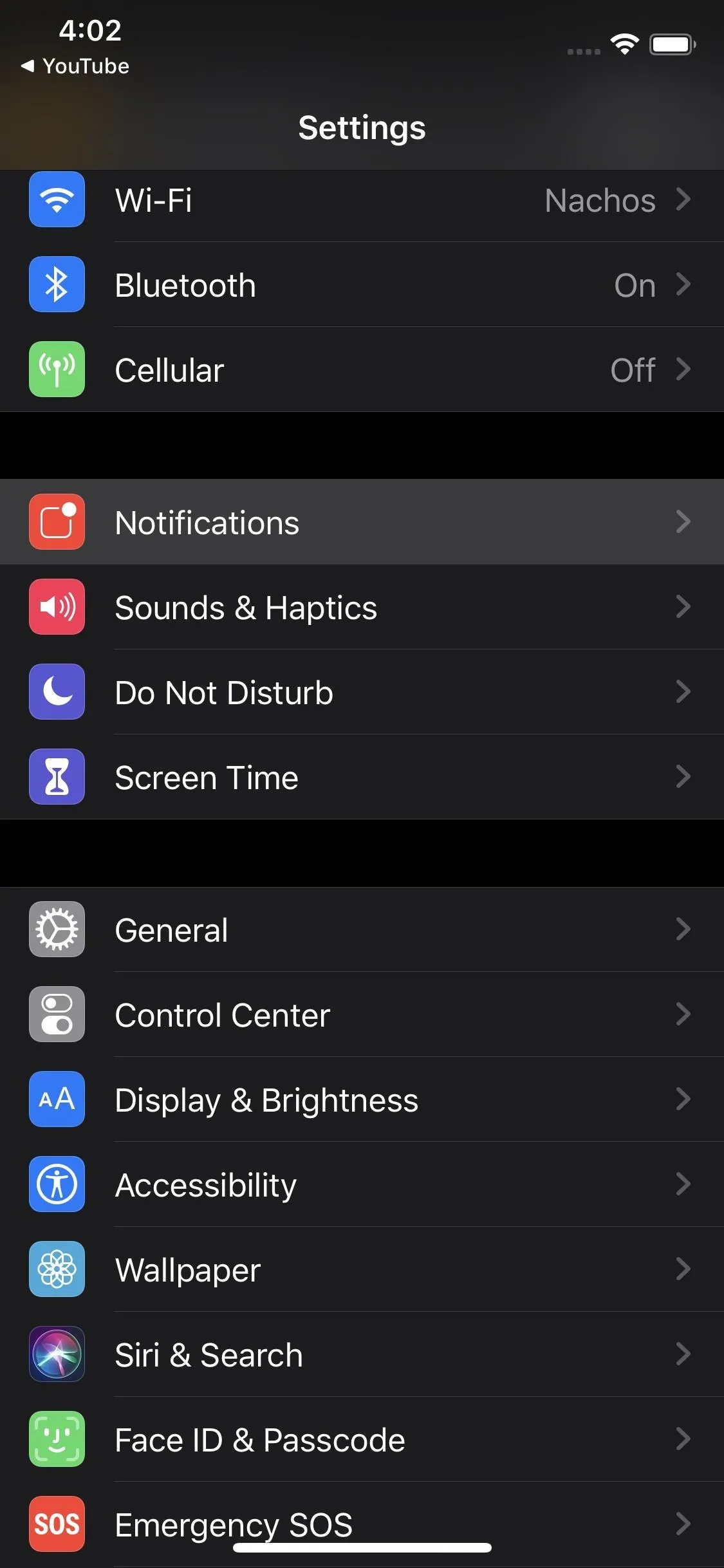Open Bluetooth settings
Screen dimensions: 724x1568
[362, 285]
